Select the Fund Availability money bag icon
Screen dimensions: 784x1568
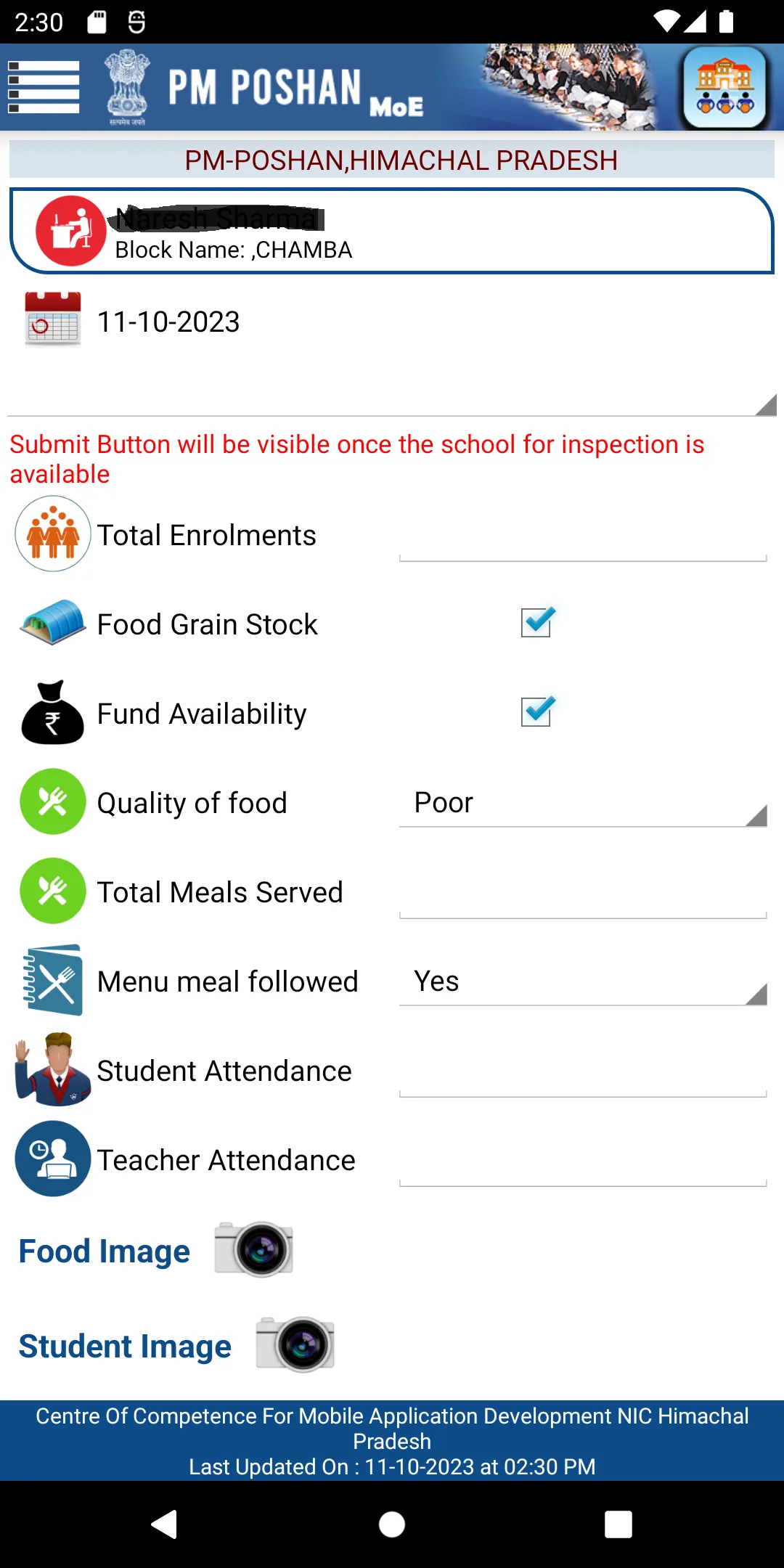52,712
